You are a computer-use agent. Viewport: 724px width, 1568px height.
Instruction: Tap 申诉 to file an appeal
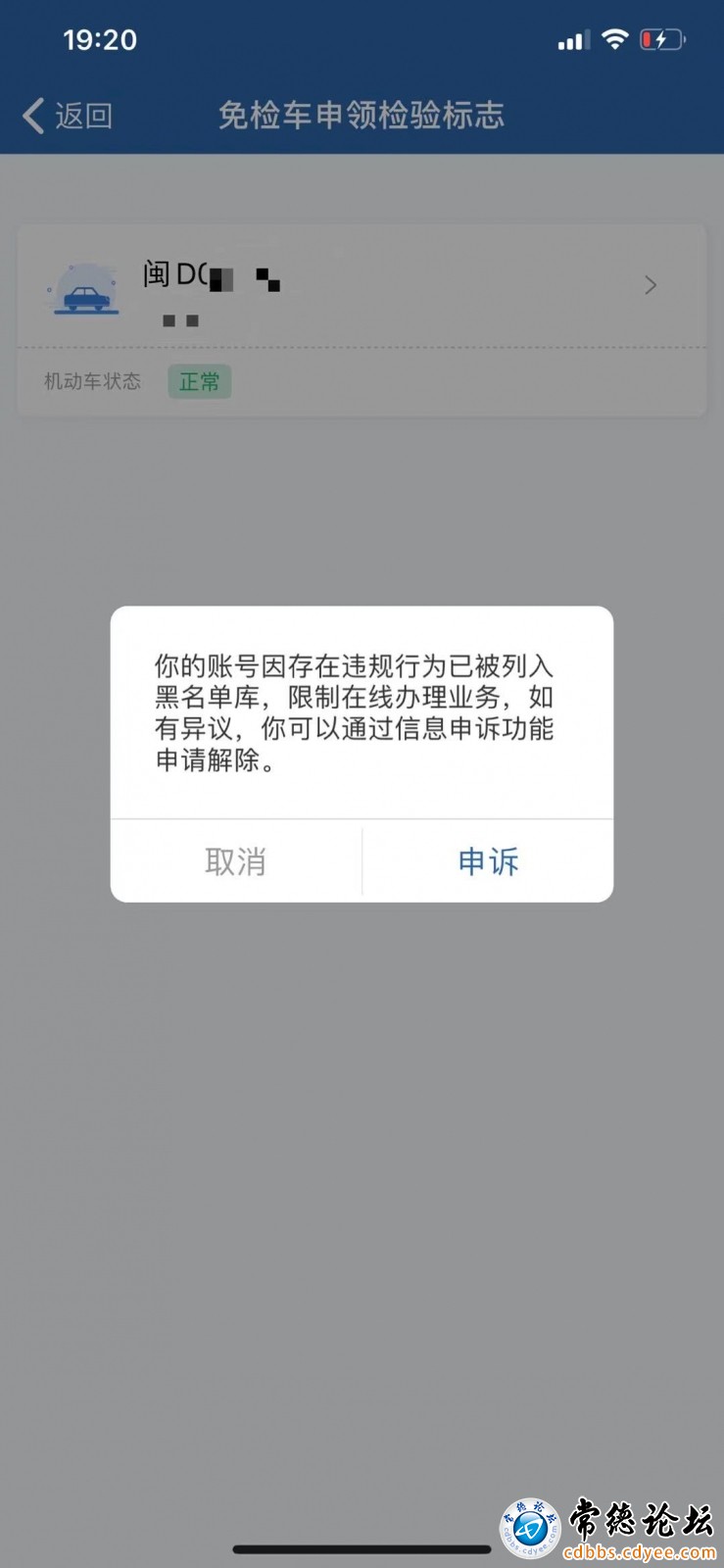pyautogui.click(x=488, y=861)
